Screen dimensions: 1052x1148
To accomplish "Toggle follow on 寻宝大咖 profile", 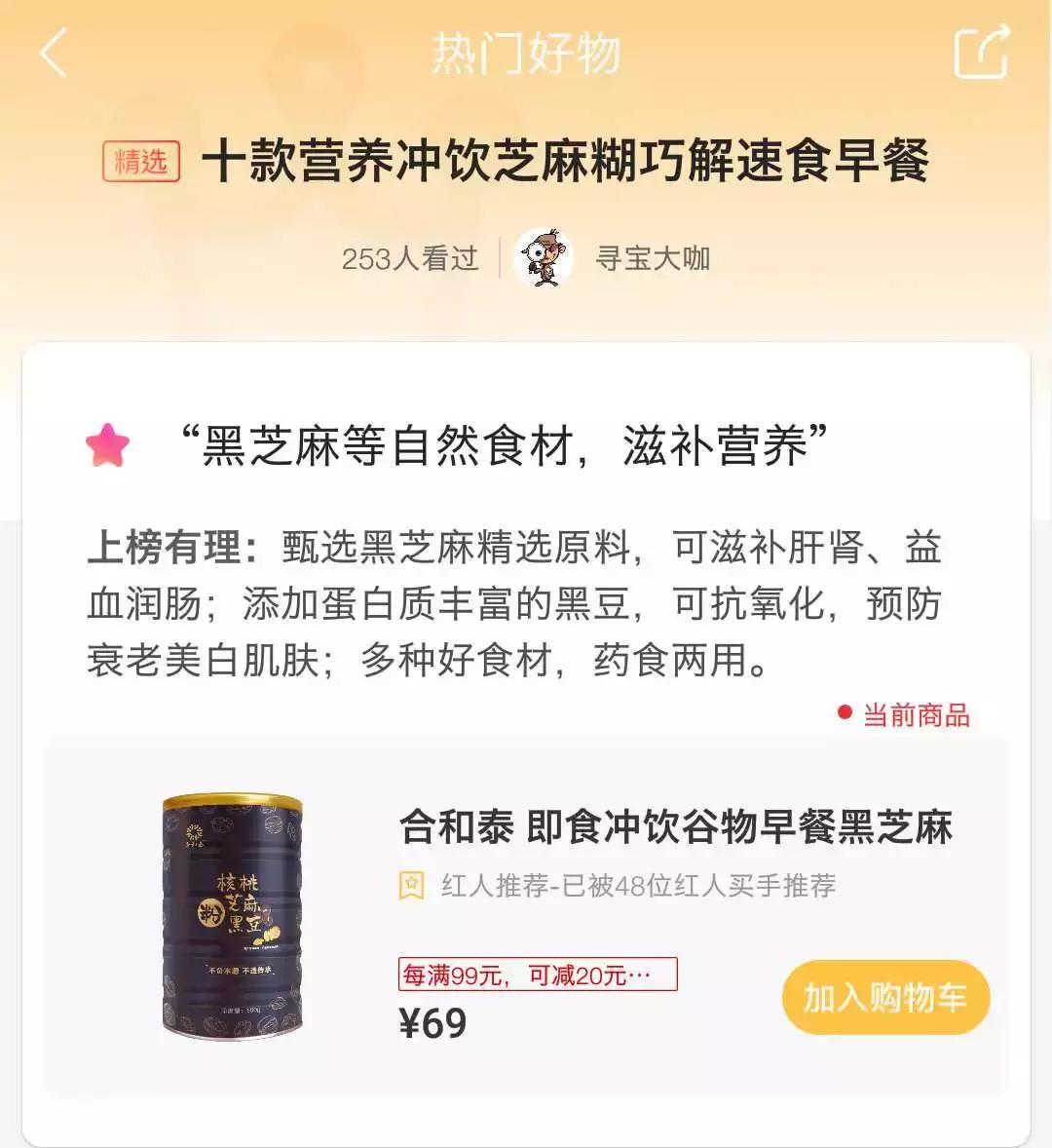I will coord(655,258).
